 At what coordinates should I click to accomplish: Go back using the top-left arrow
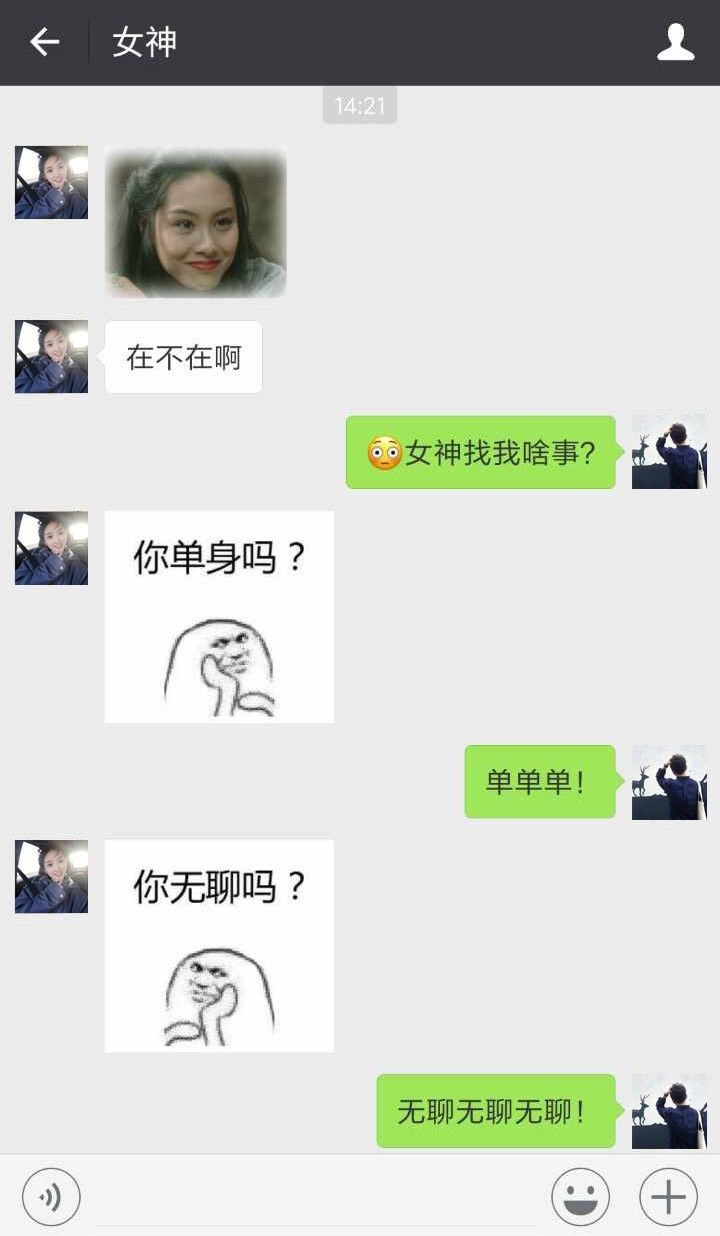tap(44, 42)
